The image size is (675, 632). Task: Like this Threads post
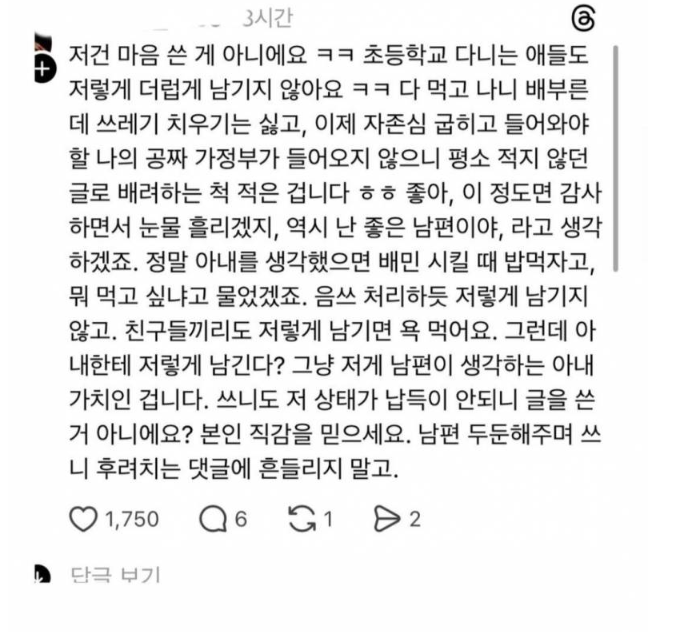click(85, 519)
